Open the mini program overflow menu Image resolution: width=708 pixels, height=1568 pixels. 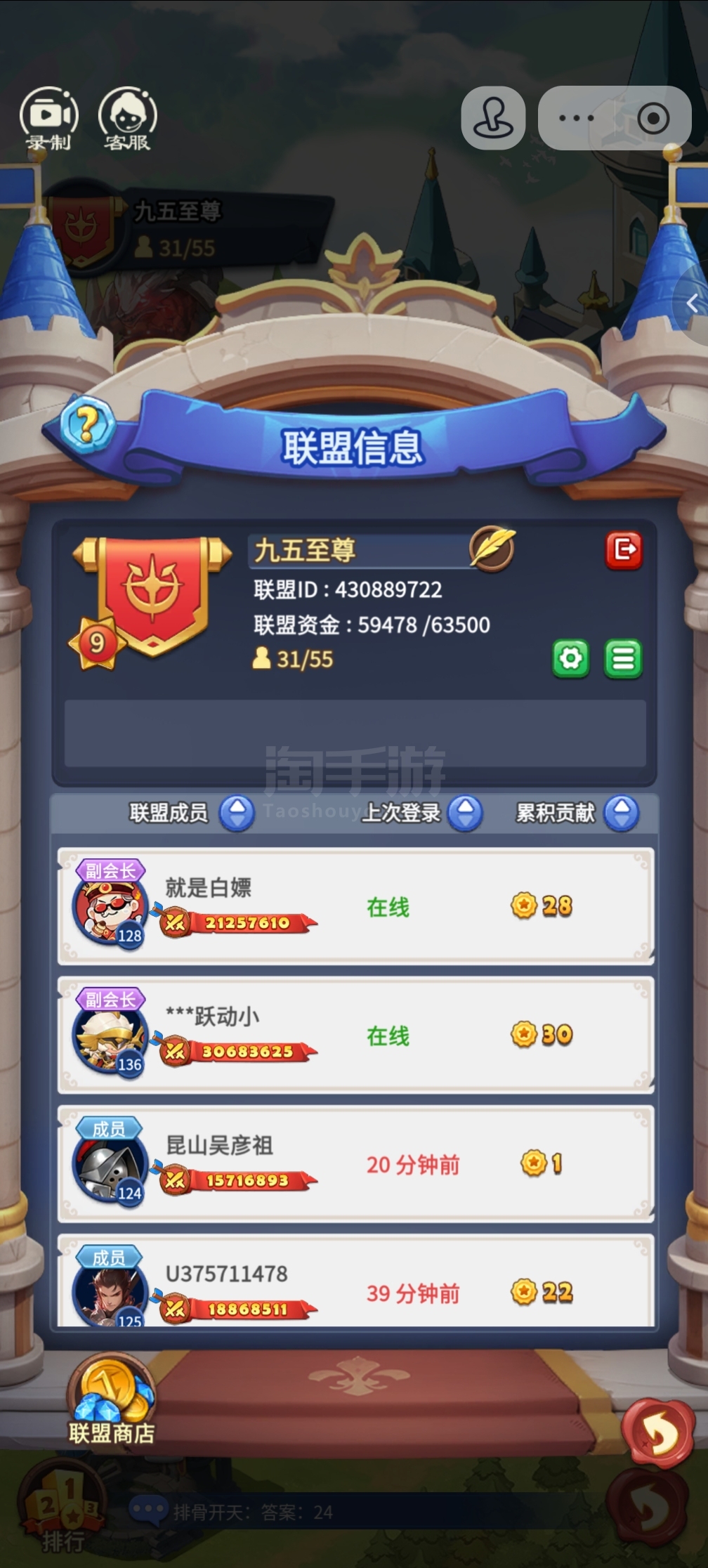click(x=576, y=118)
